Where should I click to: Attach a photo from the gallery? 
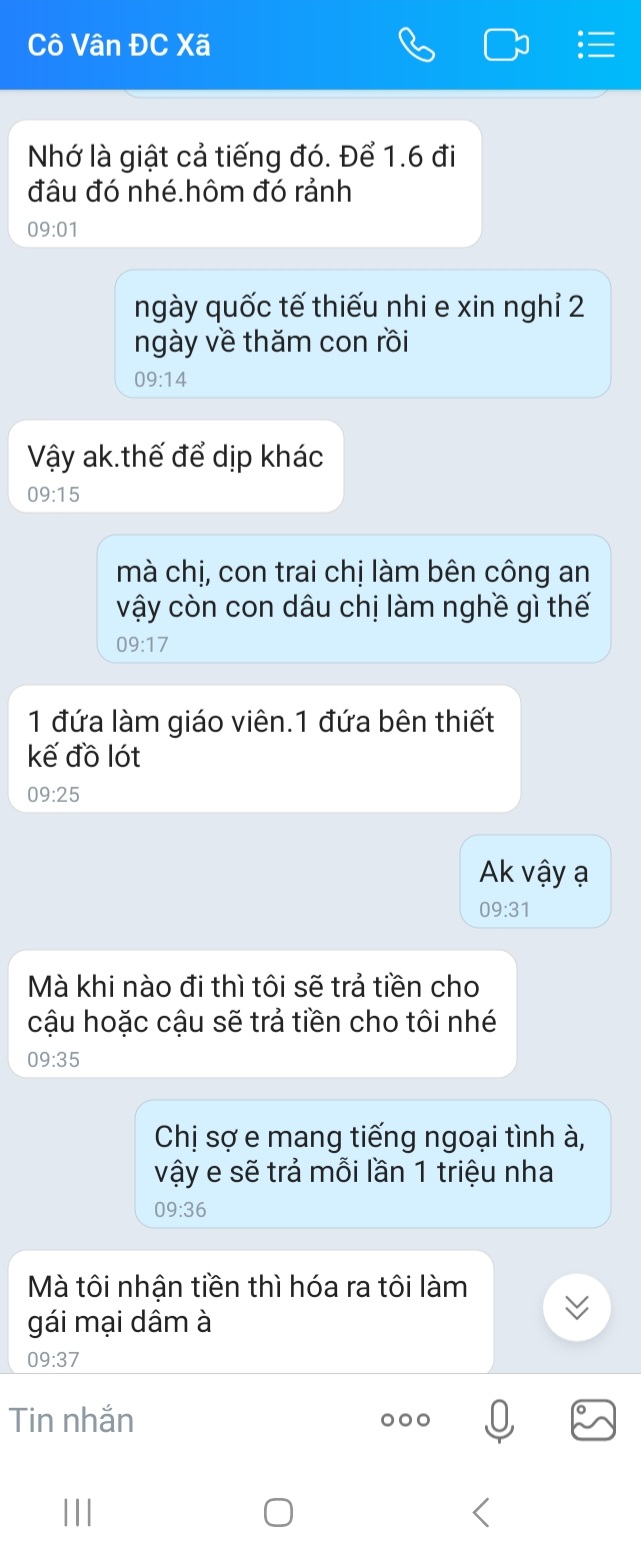coord(592,1420)
